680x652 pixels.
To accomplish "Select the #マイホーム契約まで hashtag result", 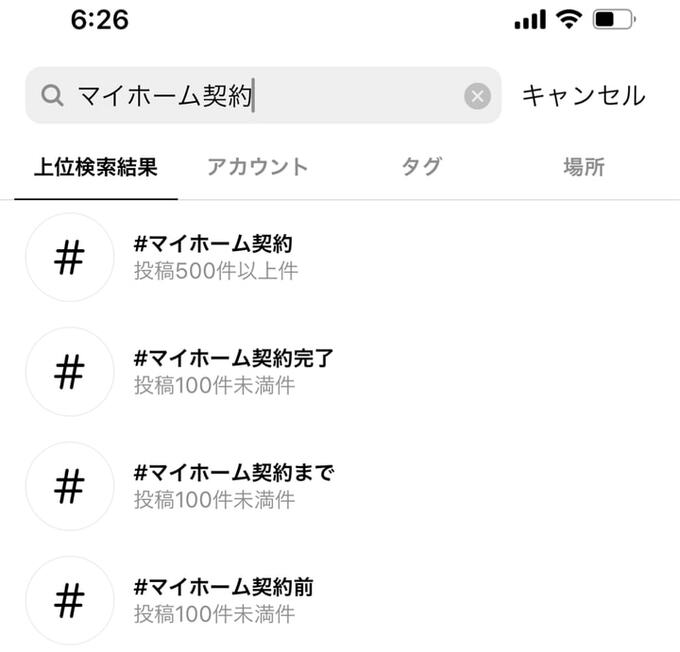I will [233, 486].
